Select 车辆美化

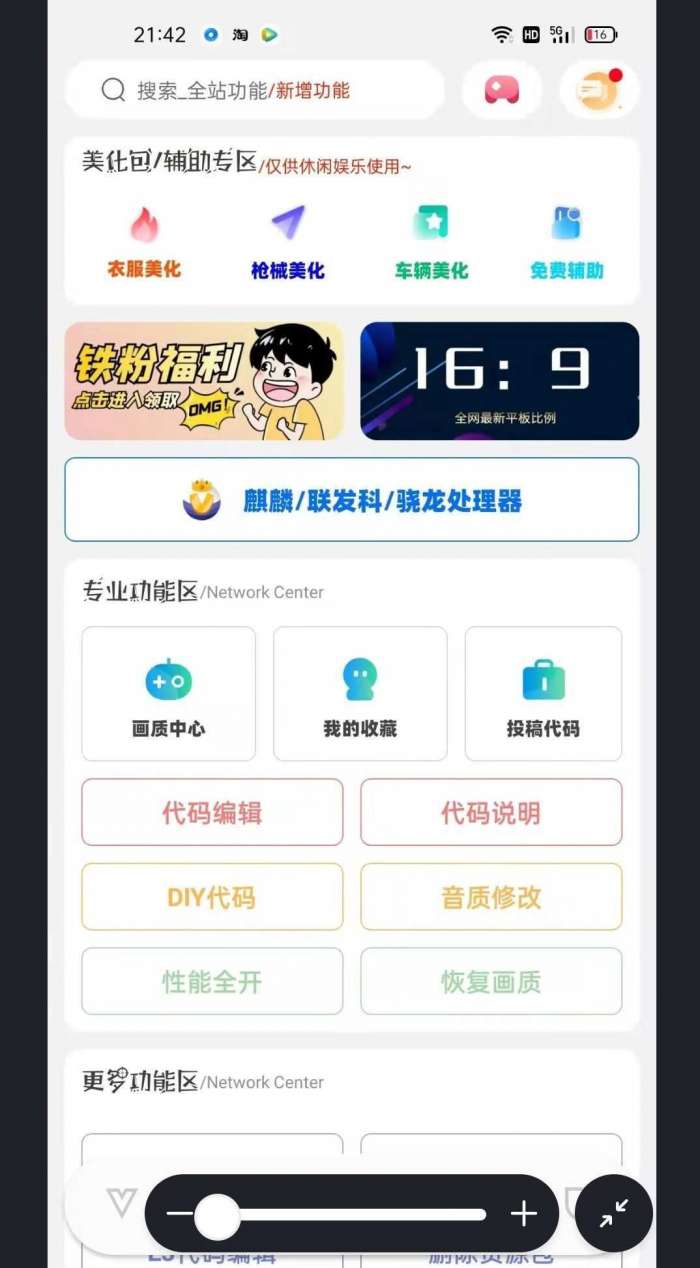coord(431,242)
